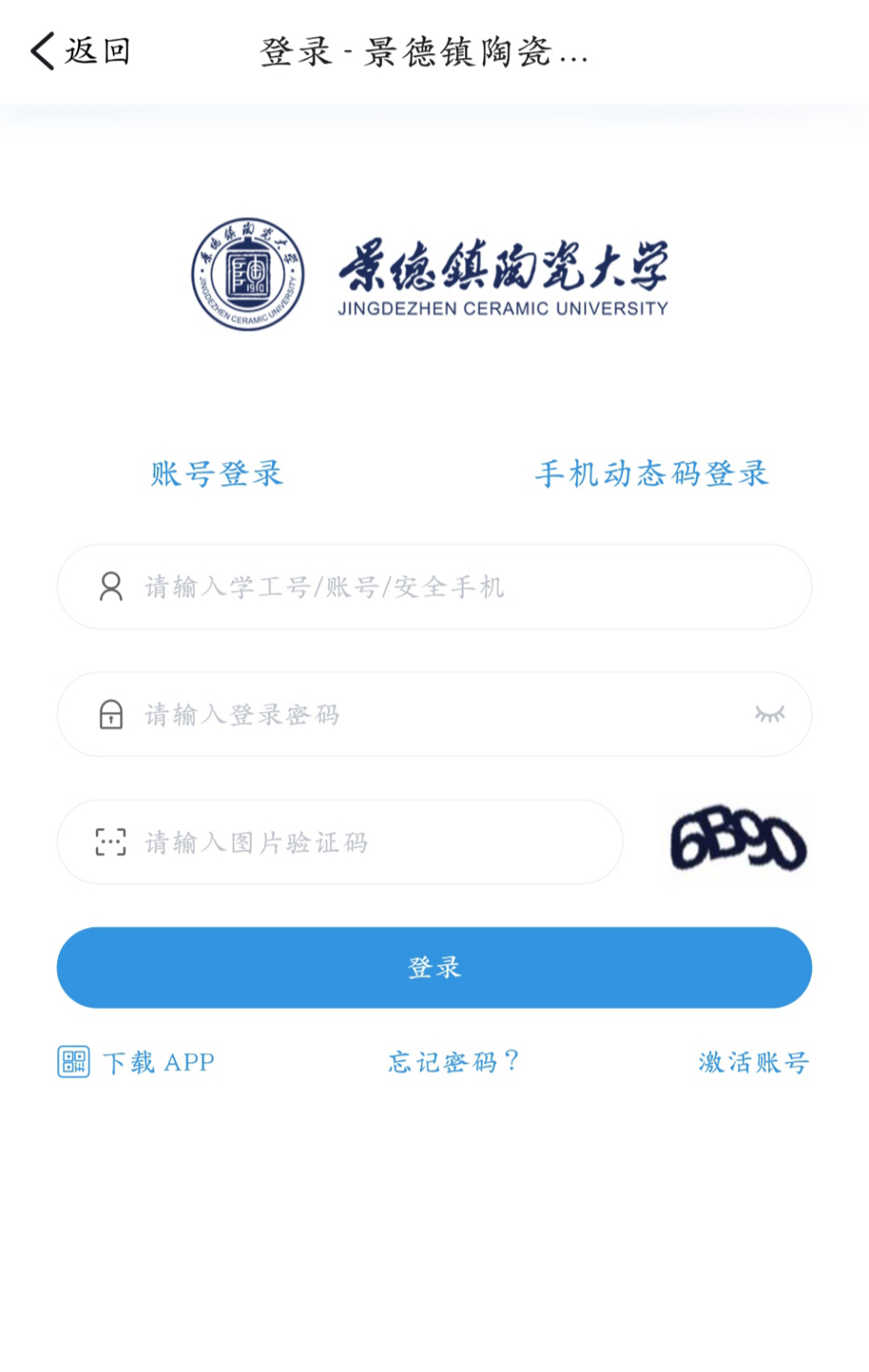The width and height of the screenshot is (869, 1372).
Task: Tap the blue 登录 button
Action: coord(434,967)
